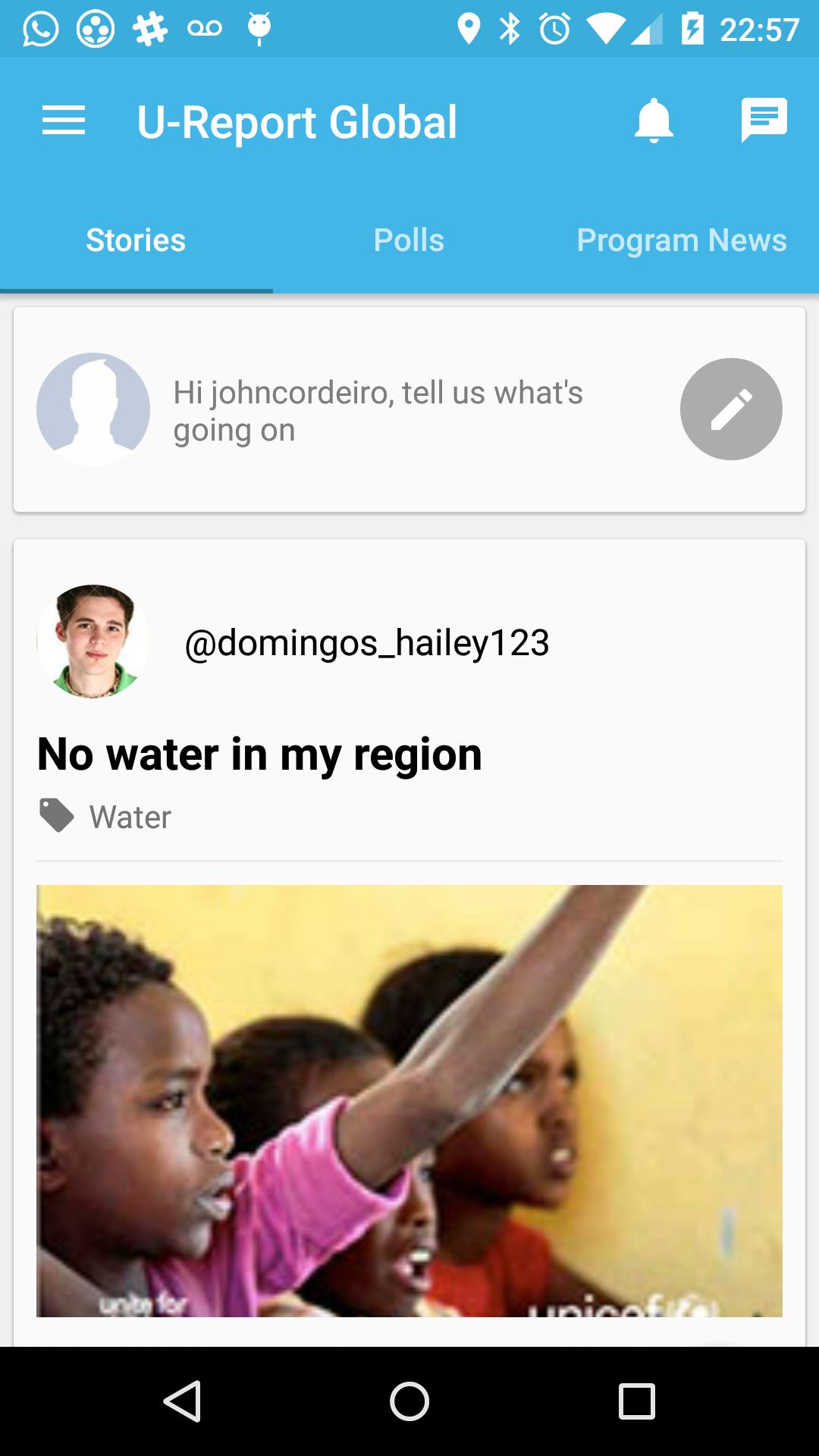The height and width of the screenshot is (1456, 819).
Task: Open the 'No water in my region' story
Action: [259, 755]
